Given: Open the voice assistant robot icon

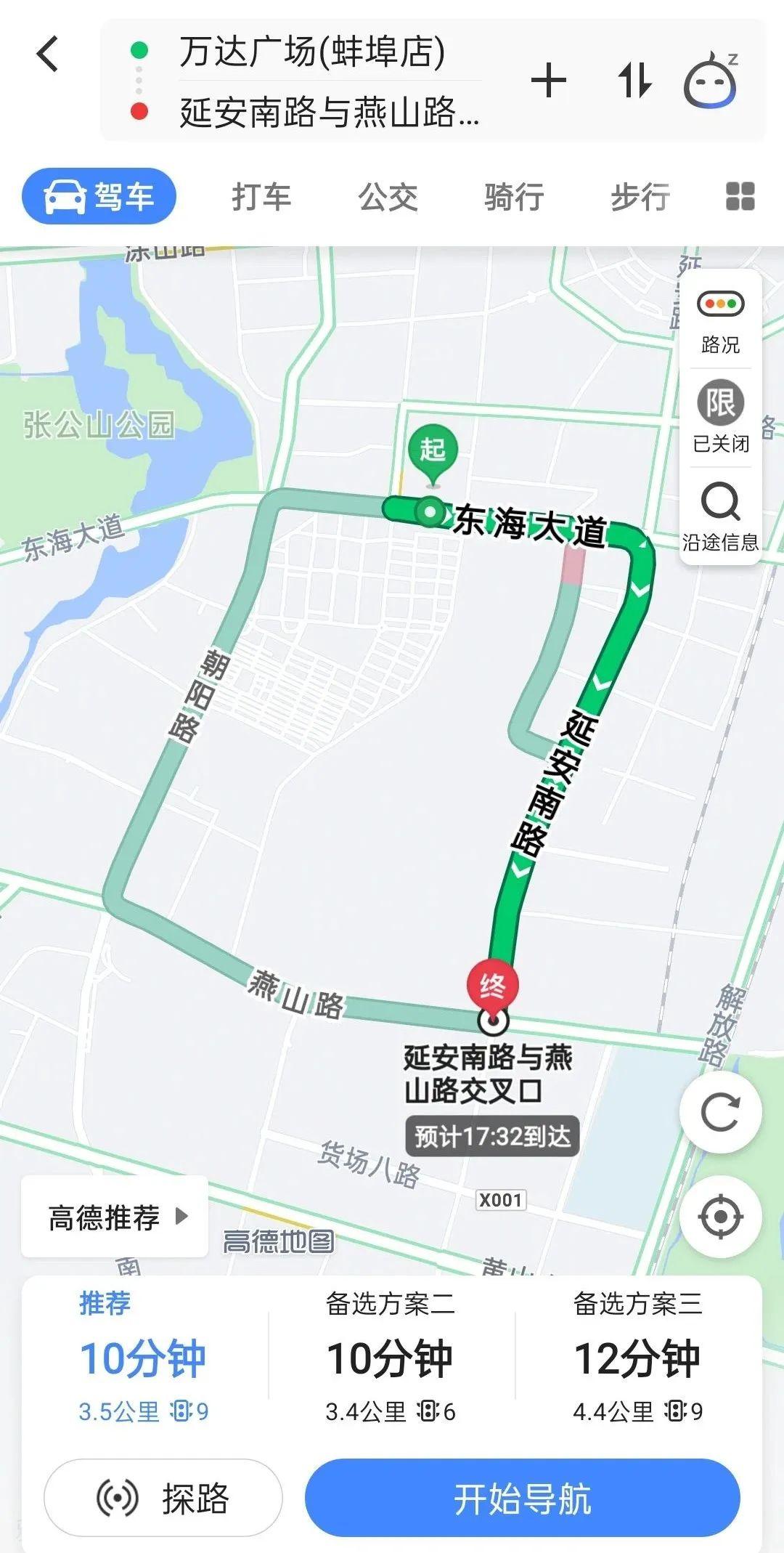Looking at the screenshot, I should point(711,80).
